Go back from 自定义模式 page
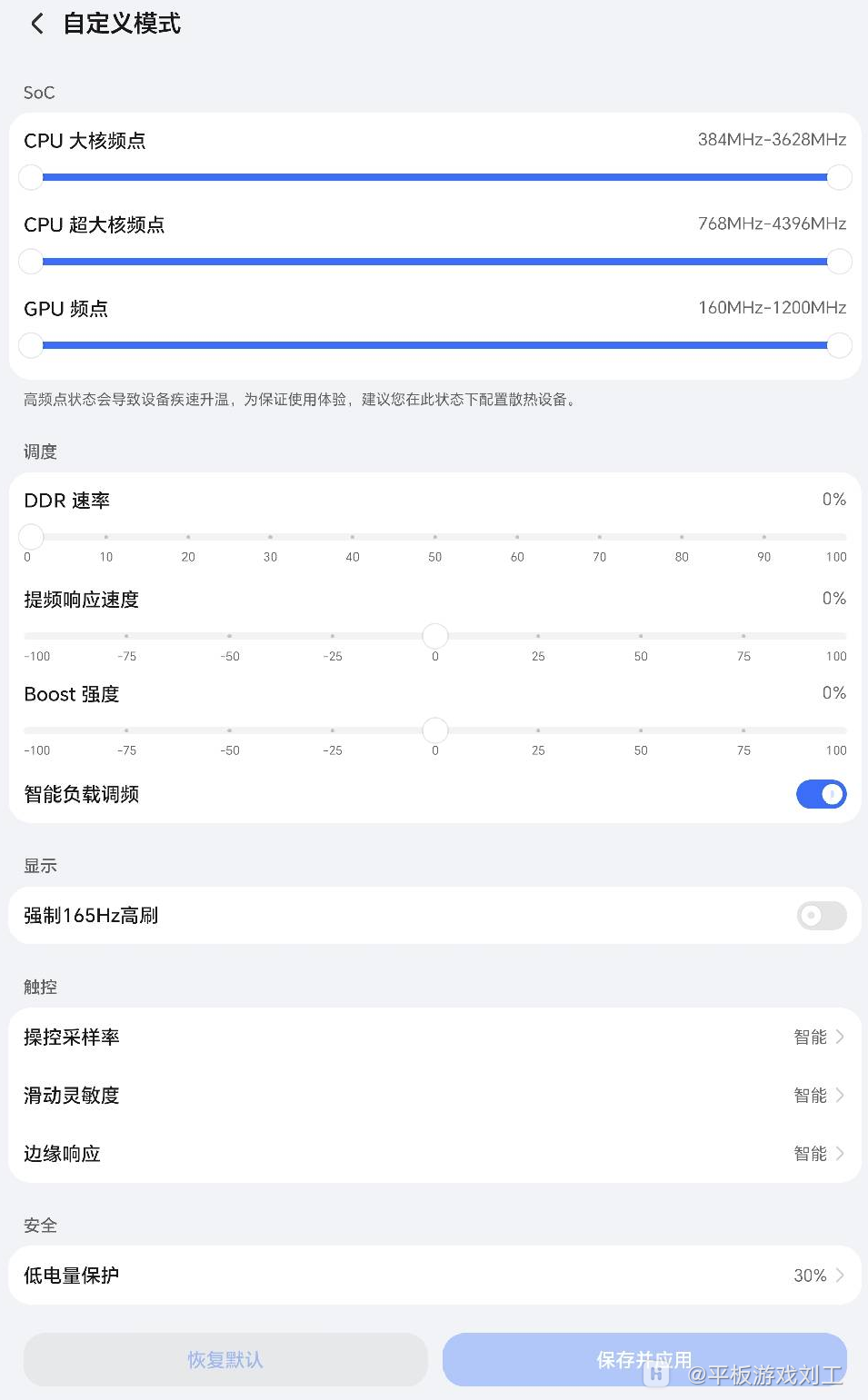 click(37, 24)
